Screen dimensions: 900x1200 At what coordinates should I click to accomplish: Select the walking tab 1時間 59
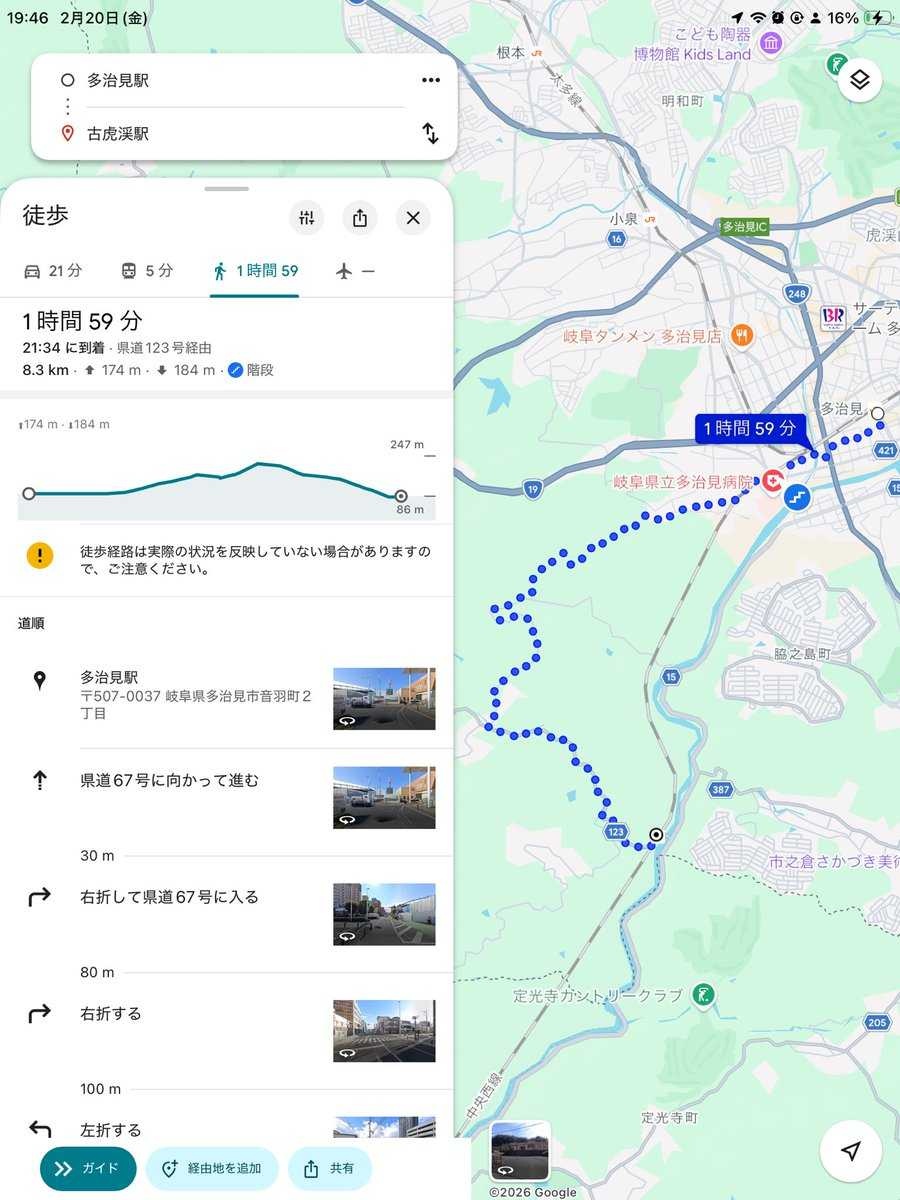coord(255,271)
